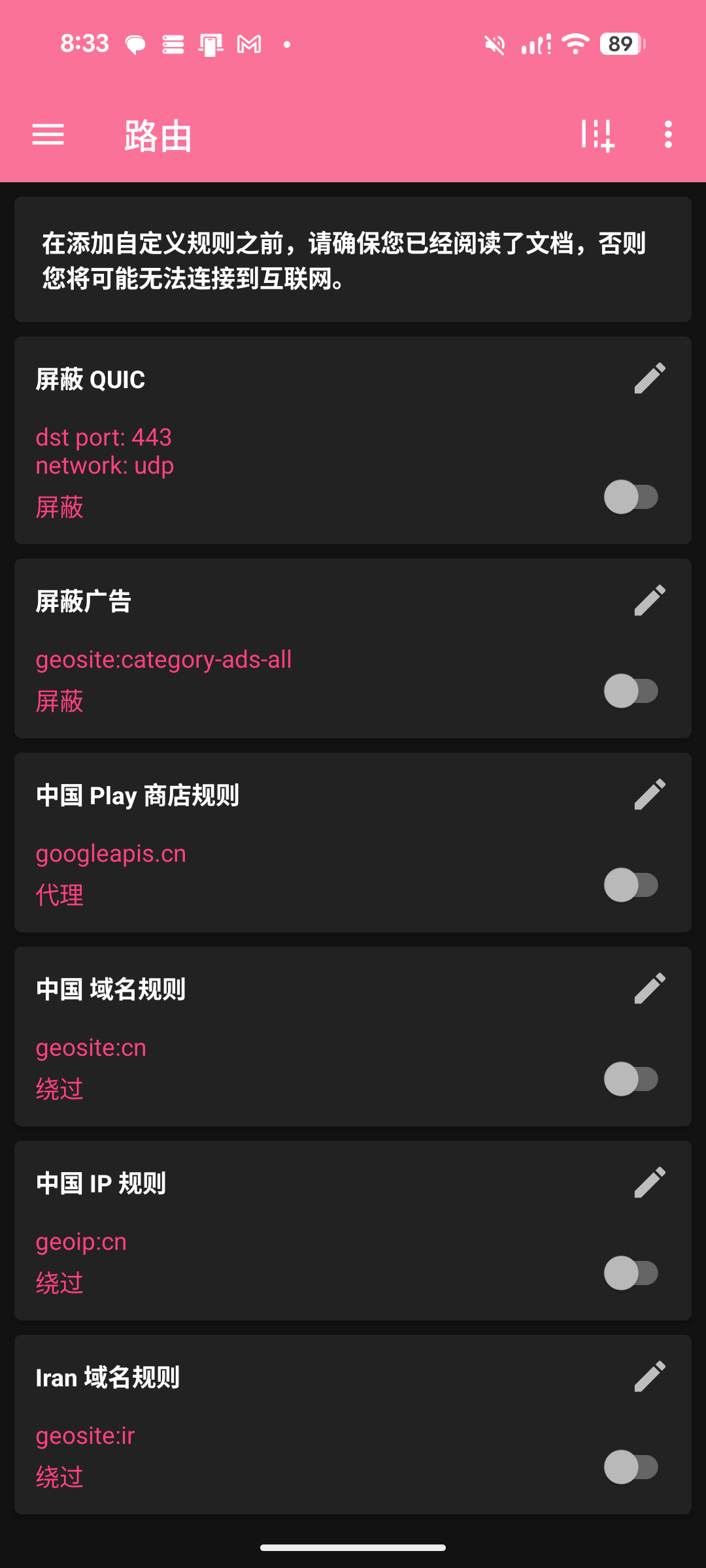Image resolution: width=706 pixels, height=1568 pixels.
Task: Edit the 屏蔽广告 rule with pencil icon
Action: point(649,600)
